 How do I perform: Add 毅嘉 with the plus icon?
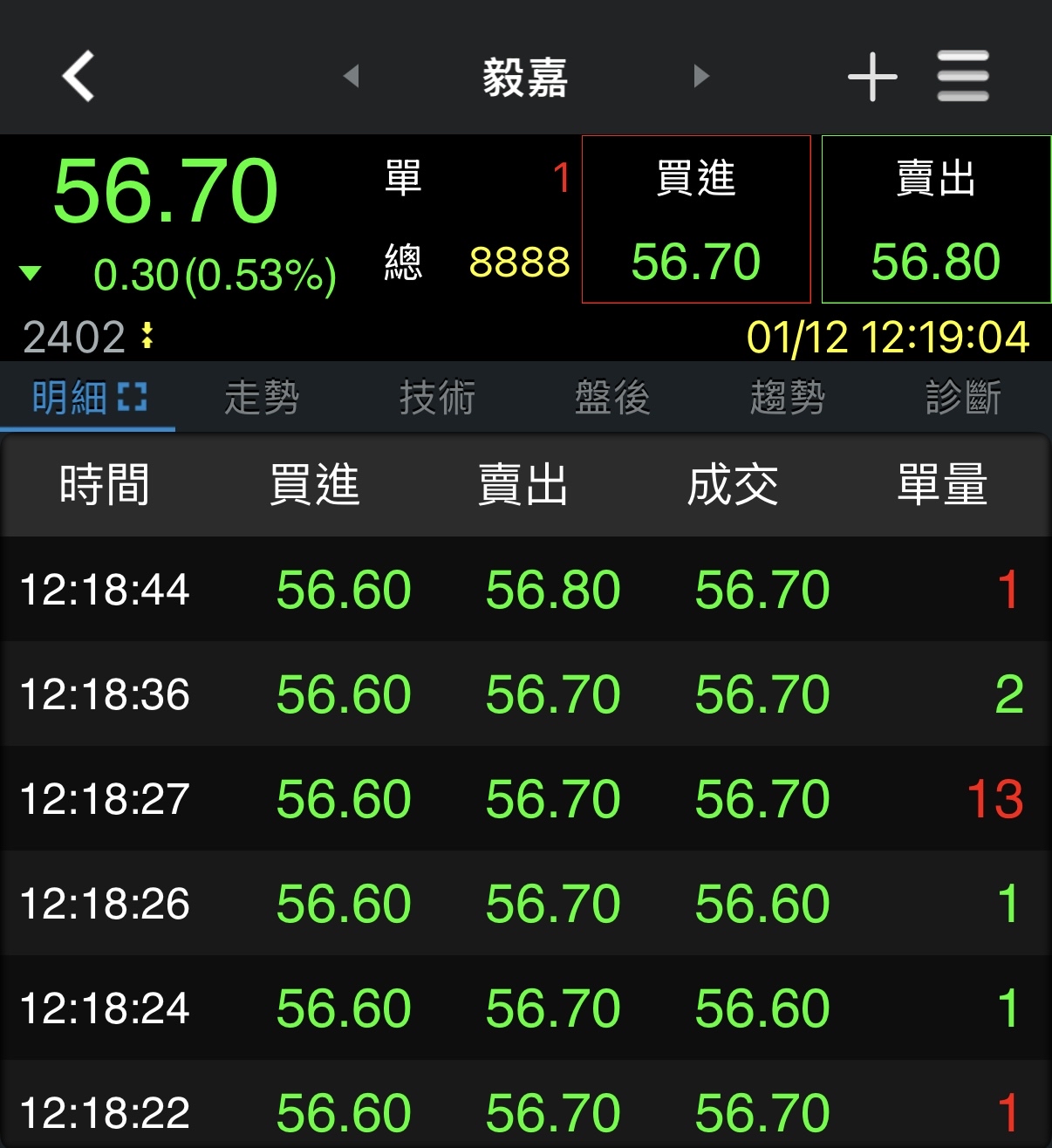872,77
